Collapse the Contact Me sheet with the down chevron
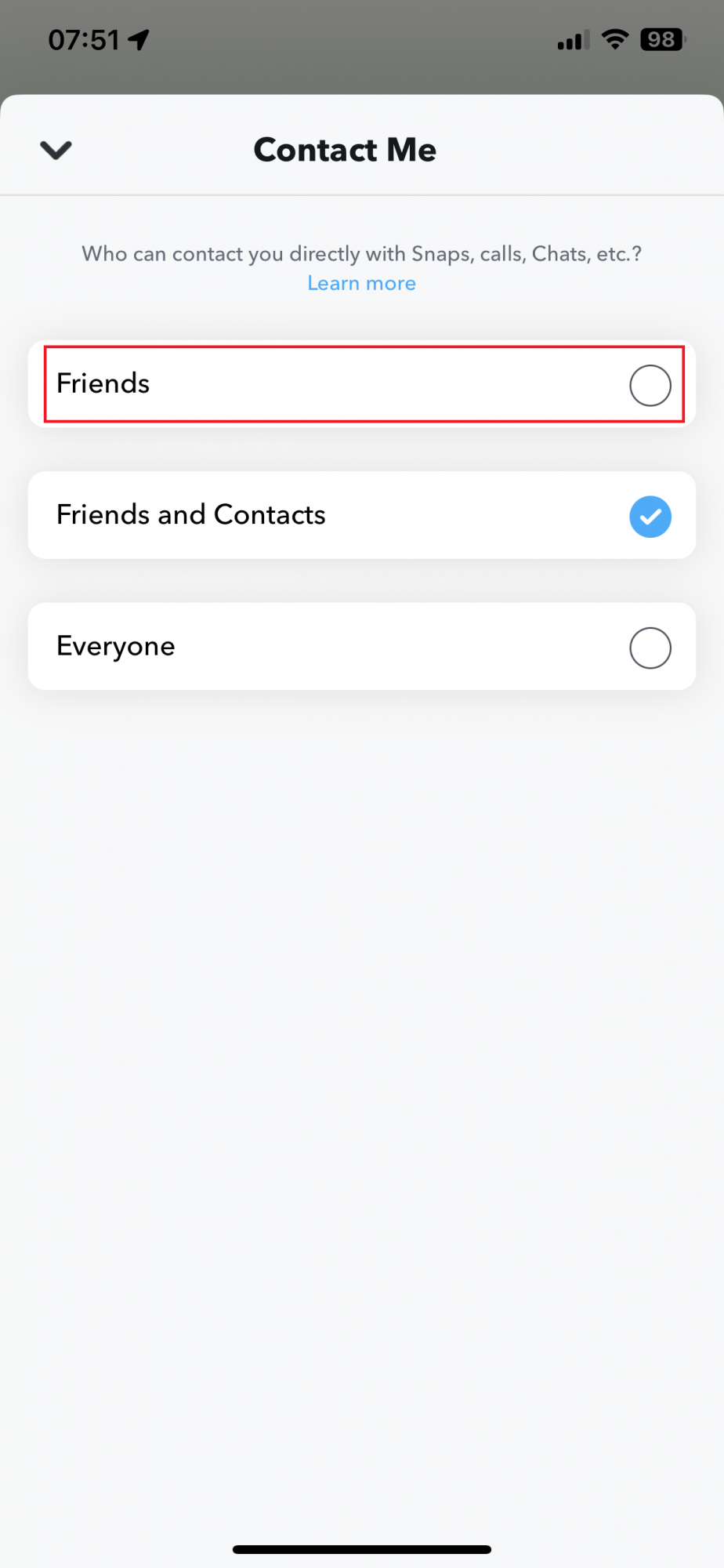The width and height of the screenshot is (724, 1568). tap(56, 150)
